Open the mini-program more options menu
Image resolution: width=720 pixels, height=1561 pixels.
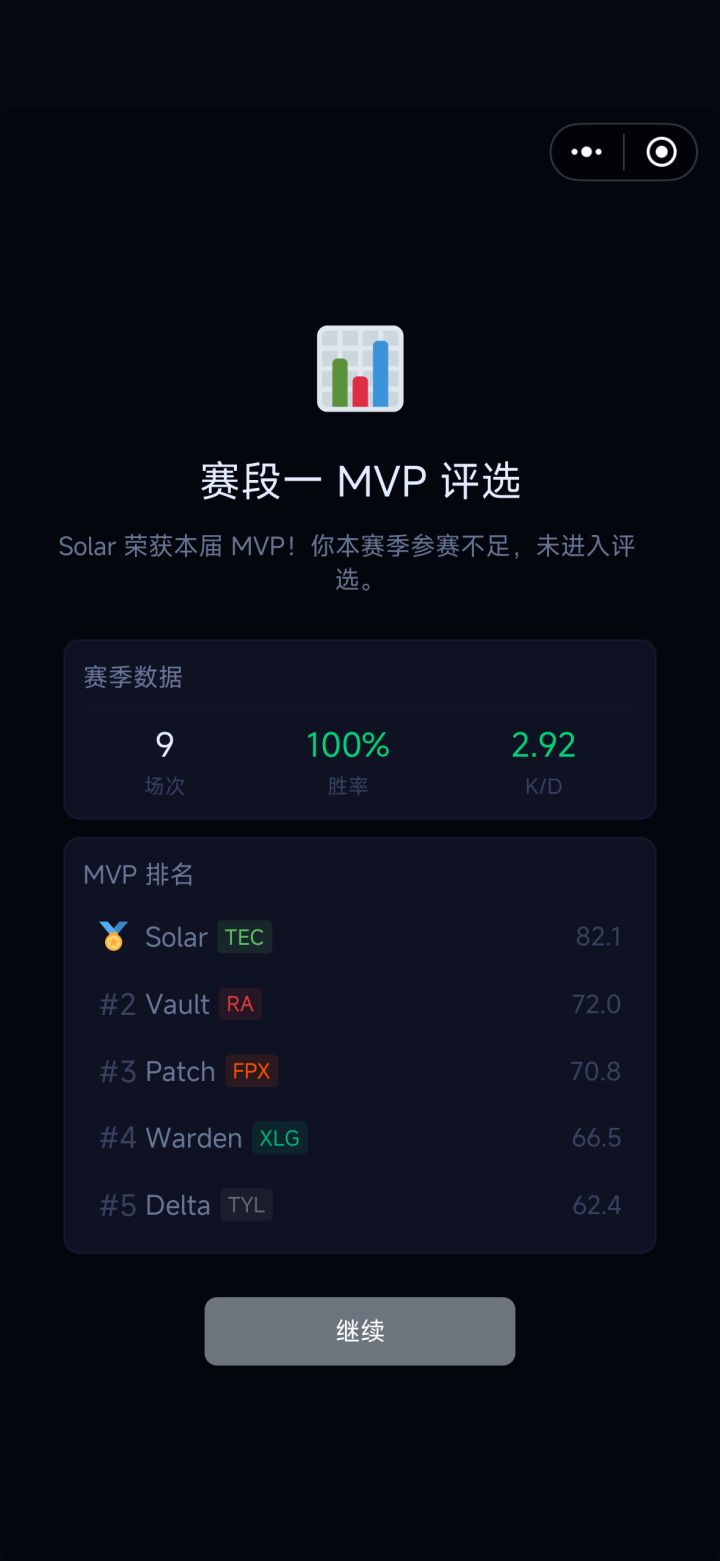pos(585,151)
